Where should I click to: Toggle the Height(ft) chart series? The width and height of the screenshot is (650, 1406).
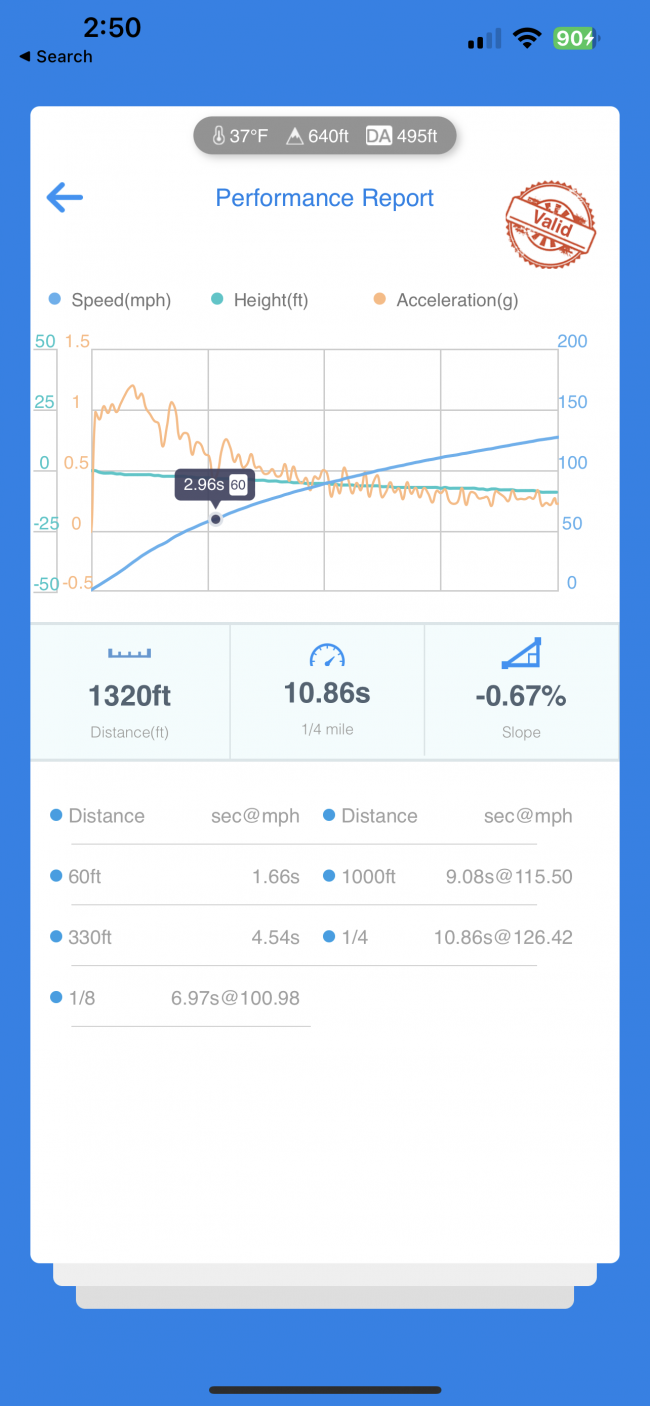[x=260, y=300]
